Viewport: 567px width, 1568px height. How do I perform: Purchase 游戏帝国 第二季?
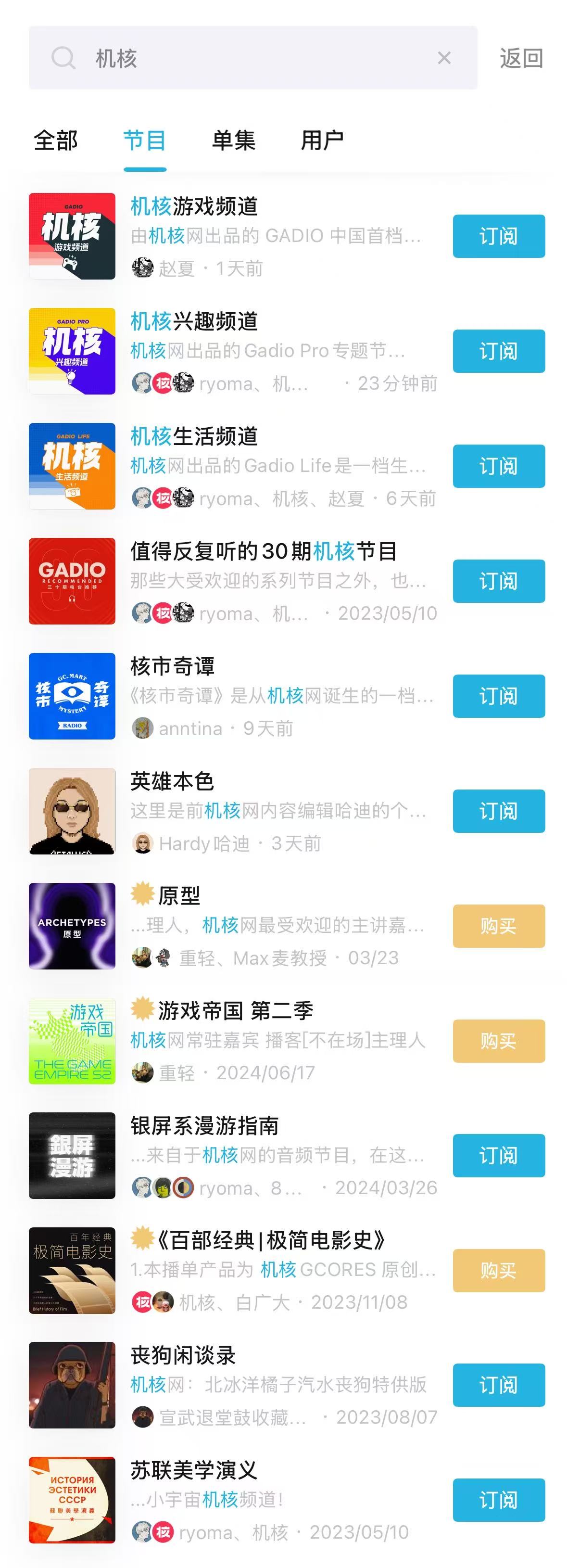point(498,1041)
